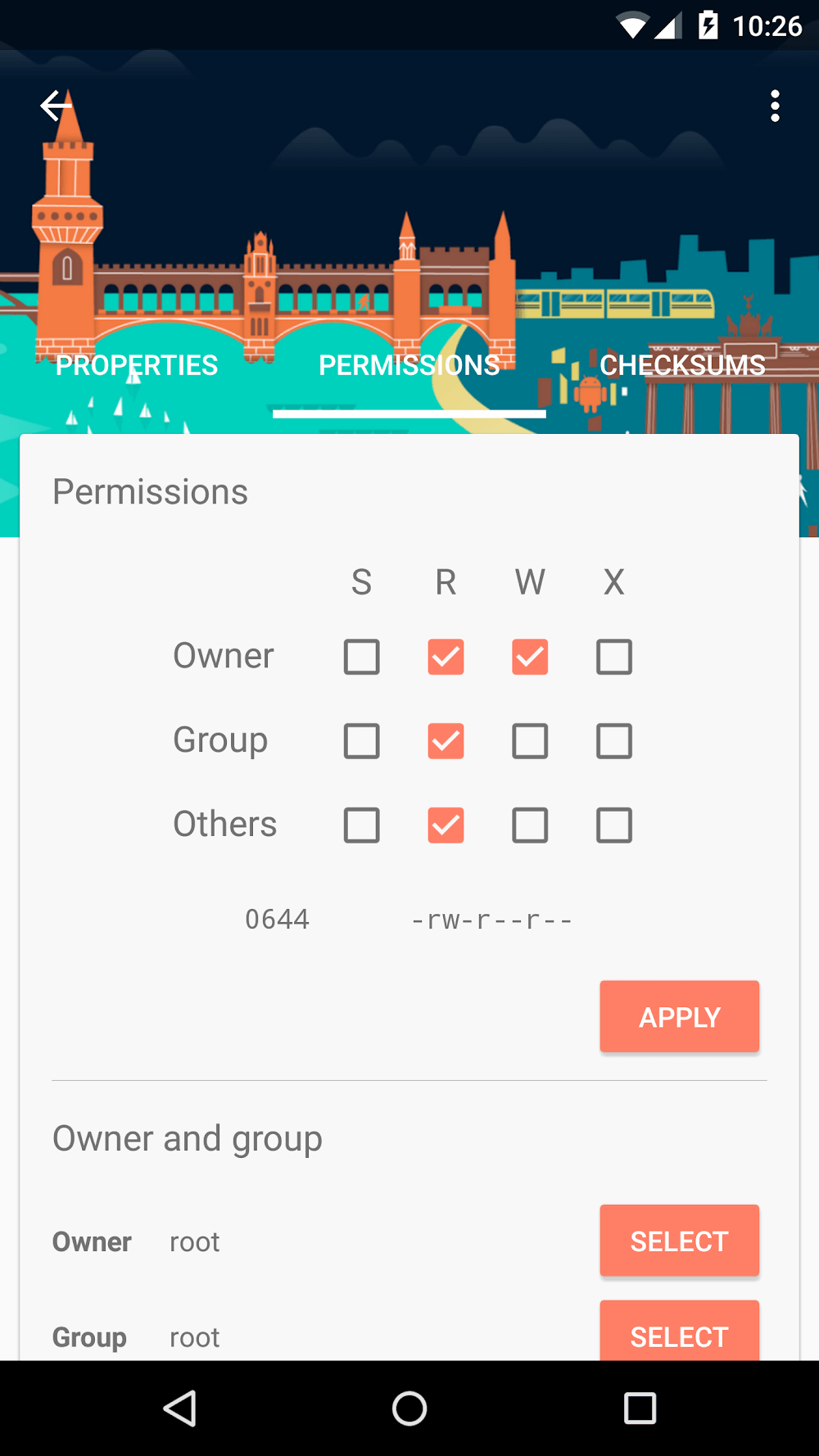
Task: Enable the Group write permission
Action: coord(530,741)
